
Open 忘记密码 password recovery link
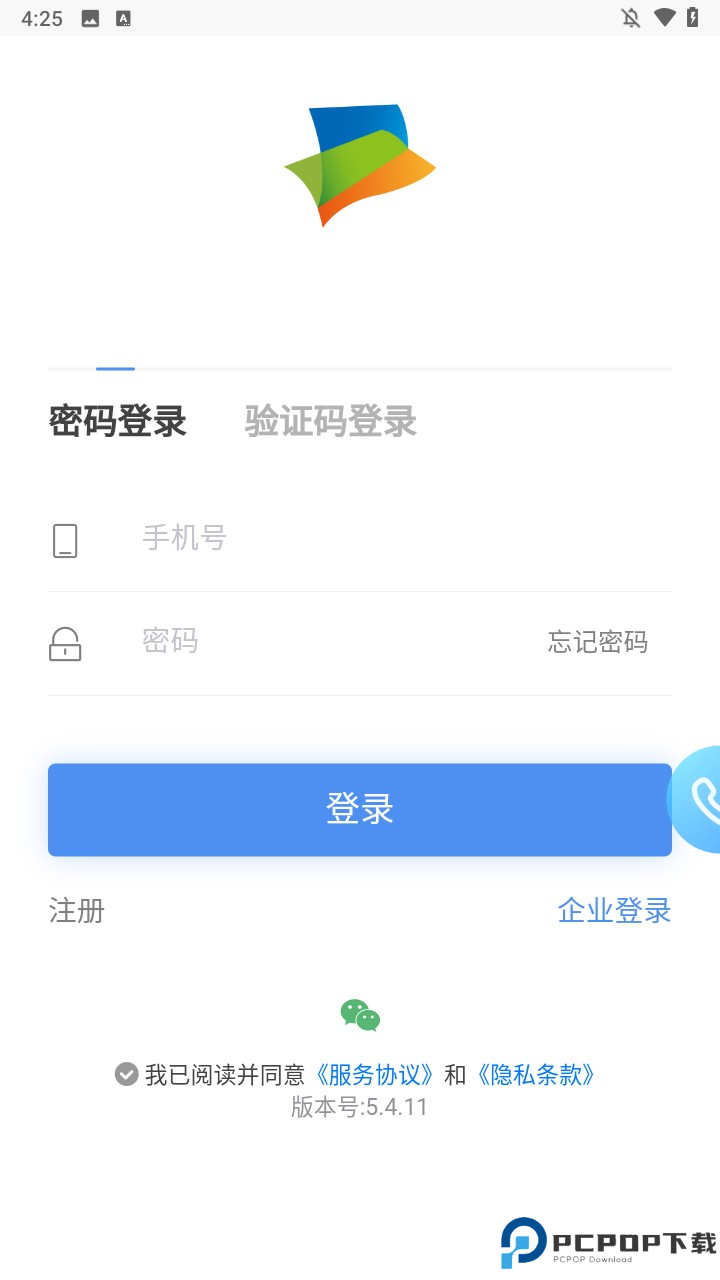[x=597, y=642]
